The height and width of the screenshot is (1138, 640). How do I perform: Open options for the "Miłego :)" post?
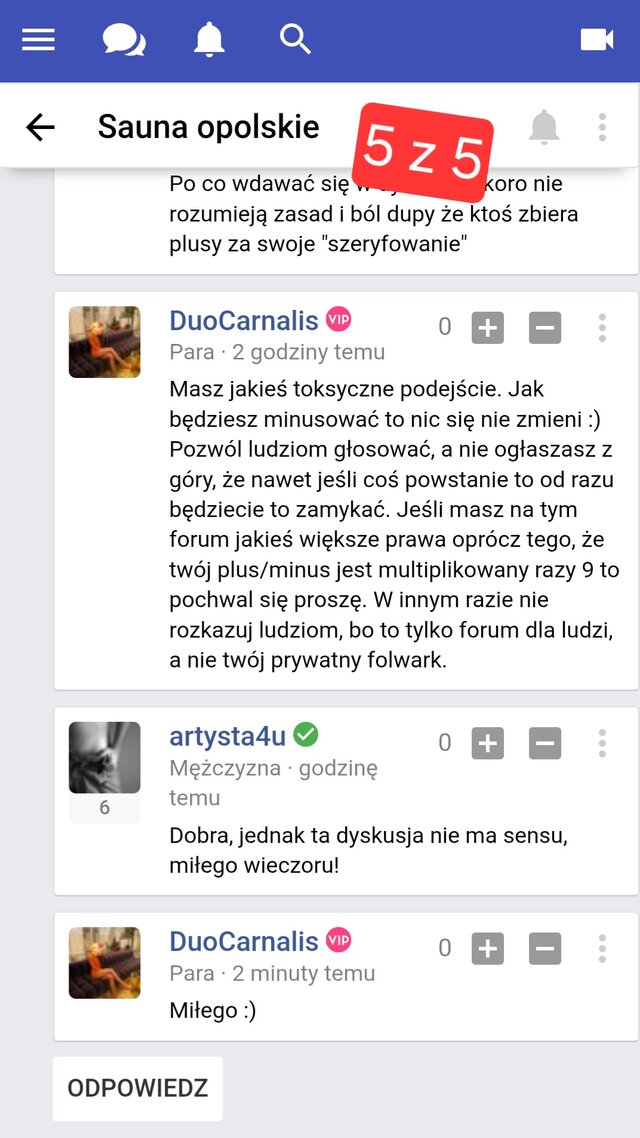(x=602, y=948)
